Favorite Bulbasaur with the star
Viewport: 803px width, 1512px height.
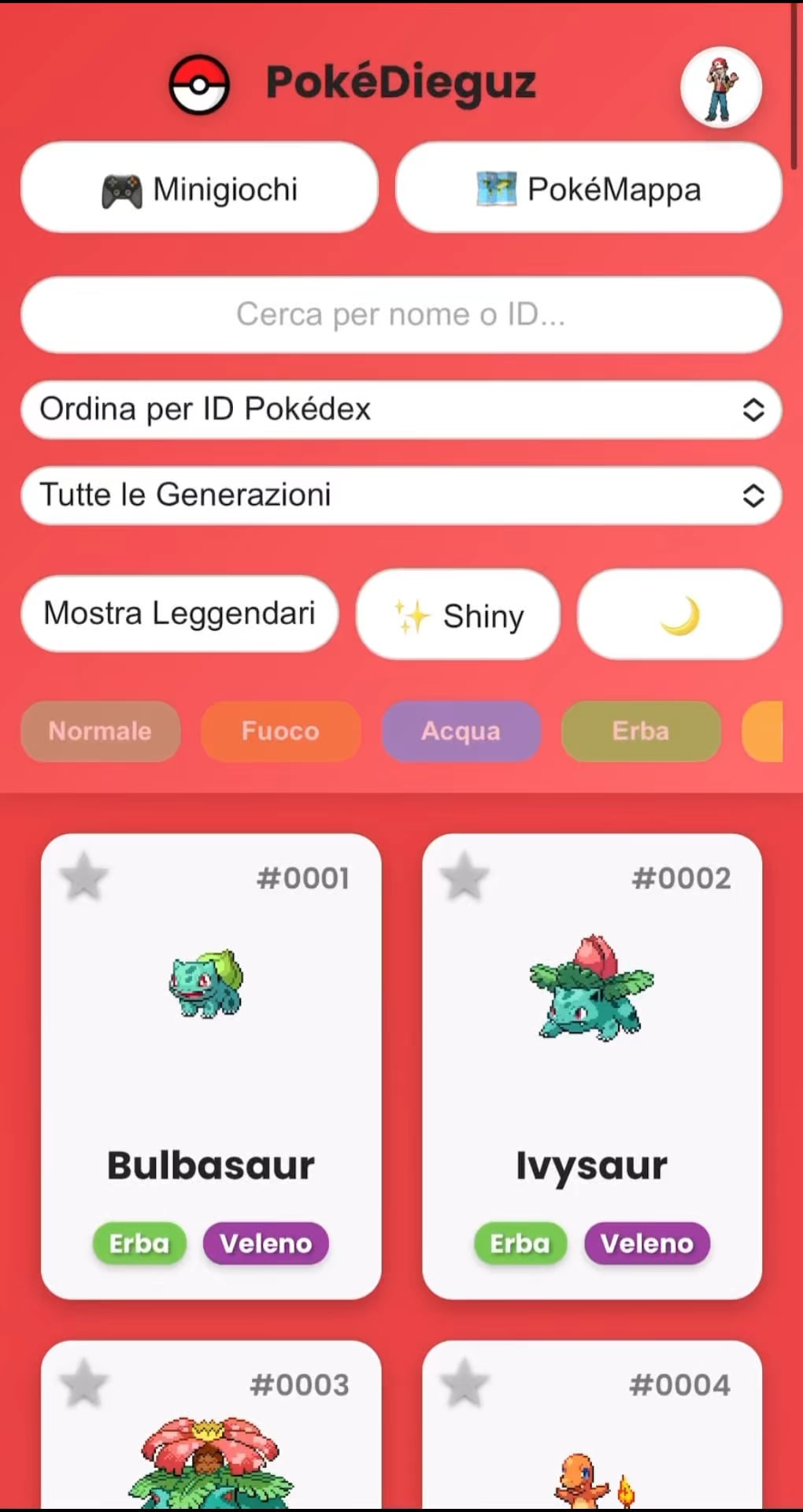pos(84,876)
